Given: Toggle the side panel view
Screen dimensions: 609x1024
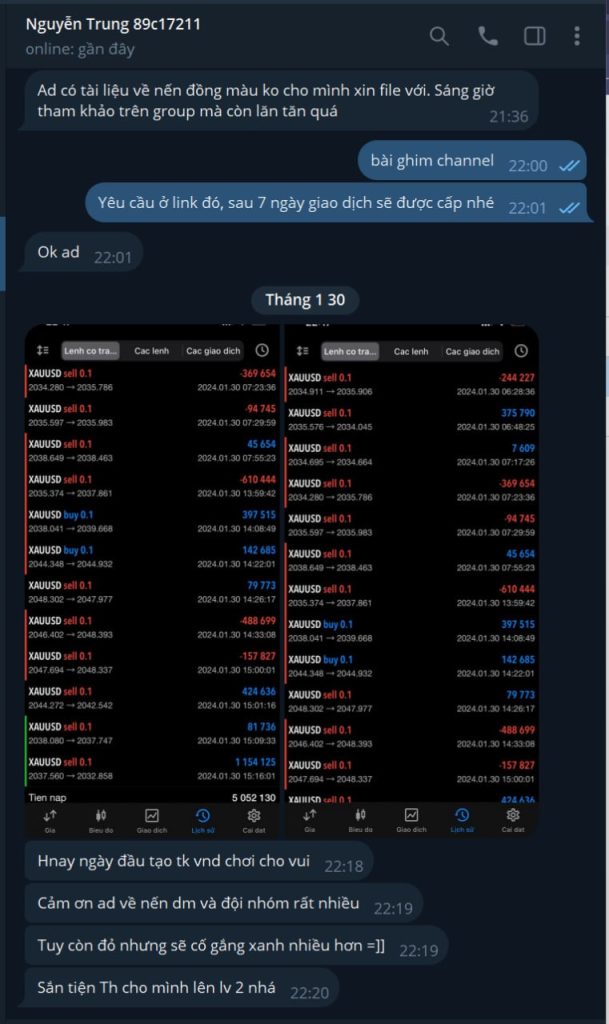Looking at the screenshot, I should point(534,36).
